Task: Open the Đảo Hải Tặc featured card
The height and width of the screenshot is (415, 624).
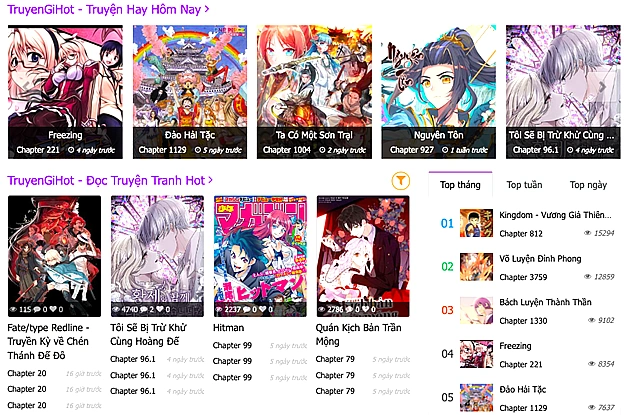Action: tap(190, 91)
